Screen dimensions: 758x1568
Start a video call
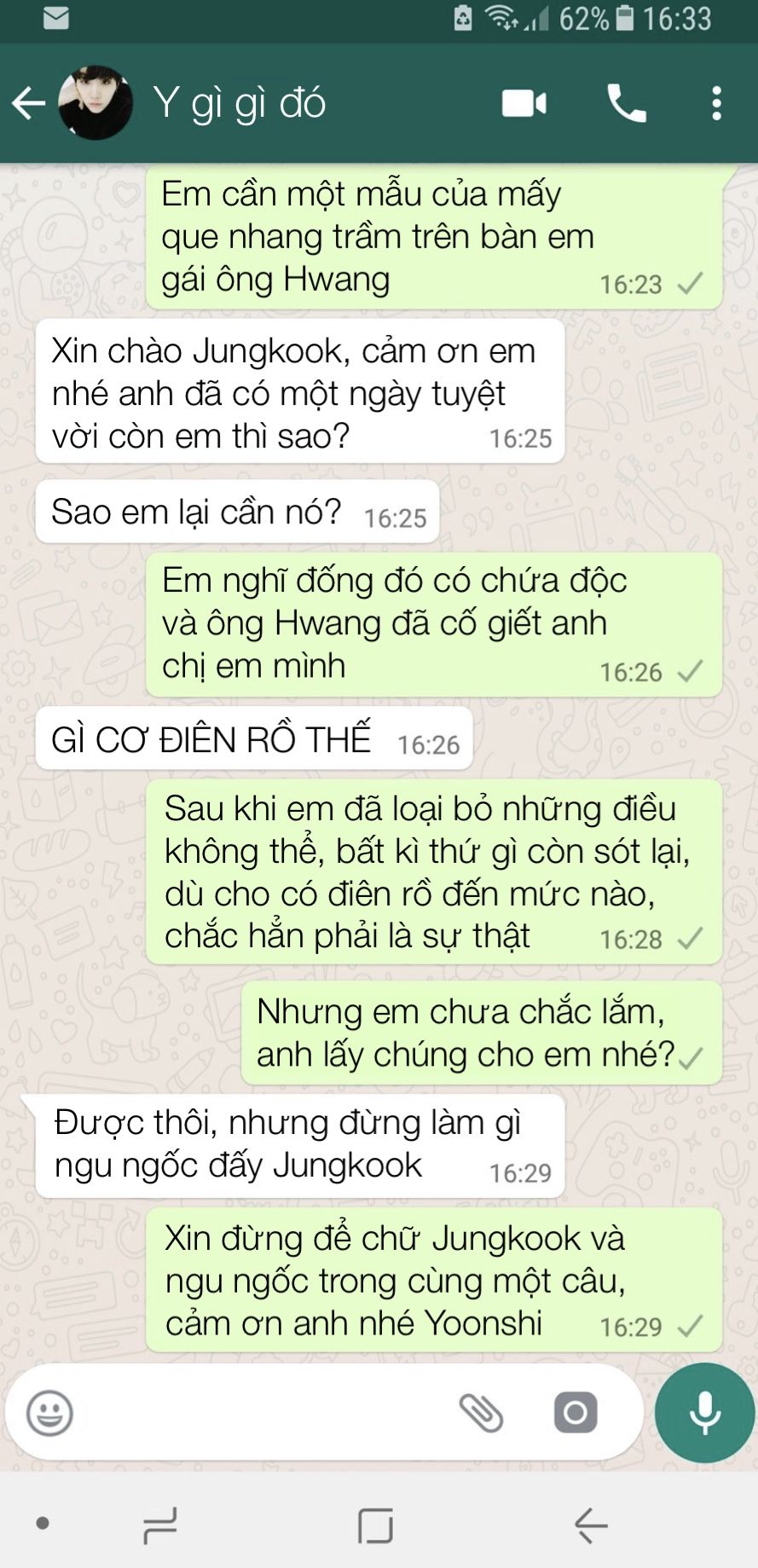pyautogui.click(x=524, y=103)
